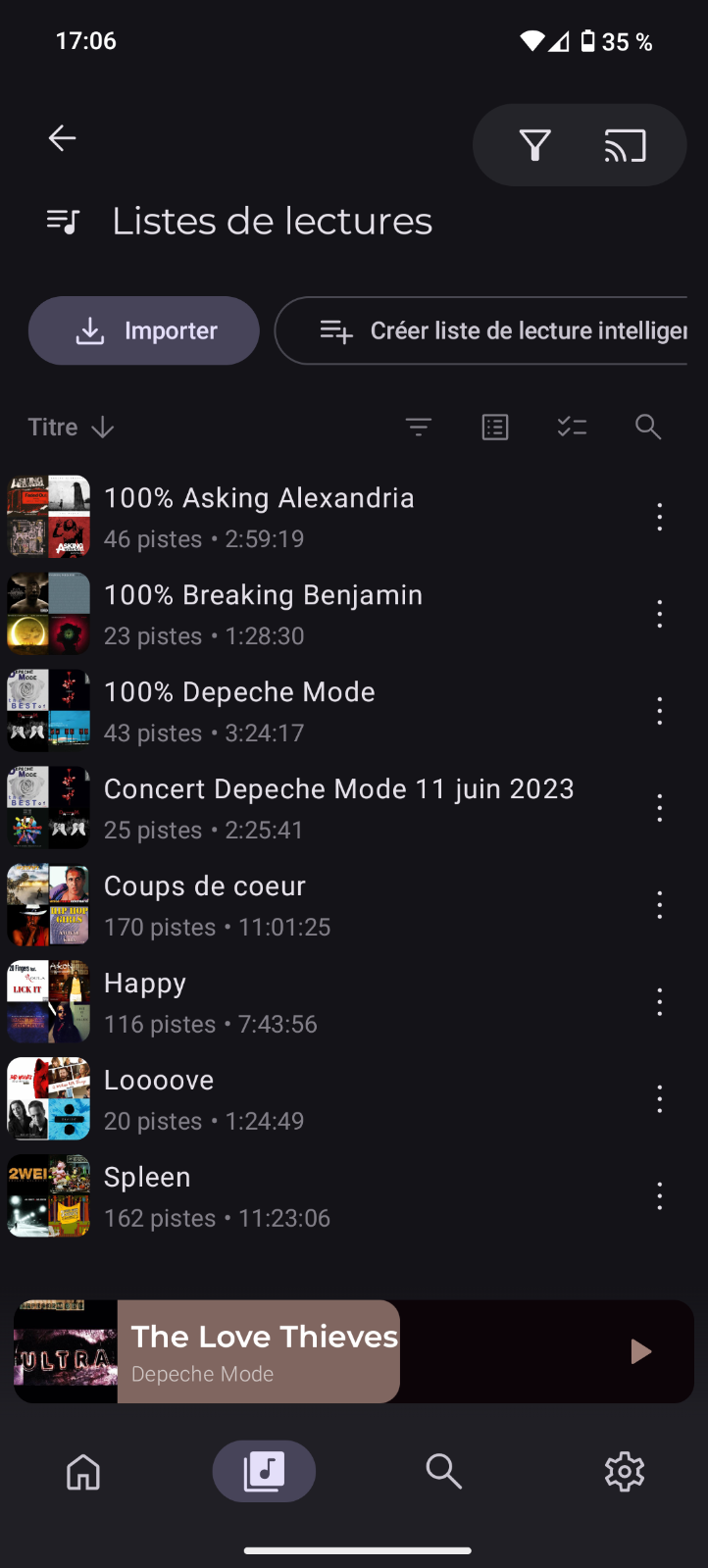Switch to the Home tab
Screen dimensions: 708x1568
[83, 1472]
